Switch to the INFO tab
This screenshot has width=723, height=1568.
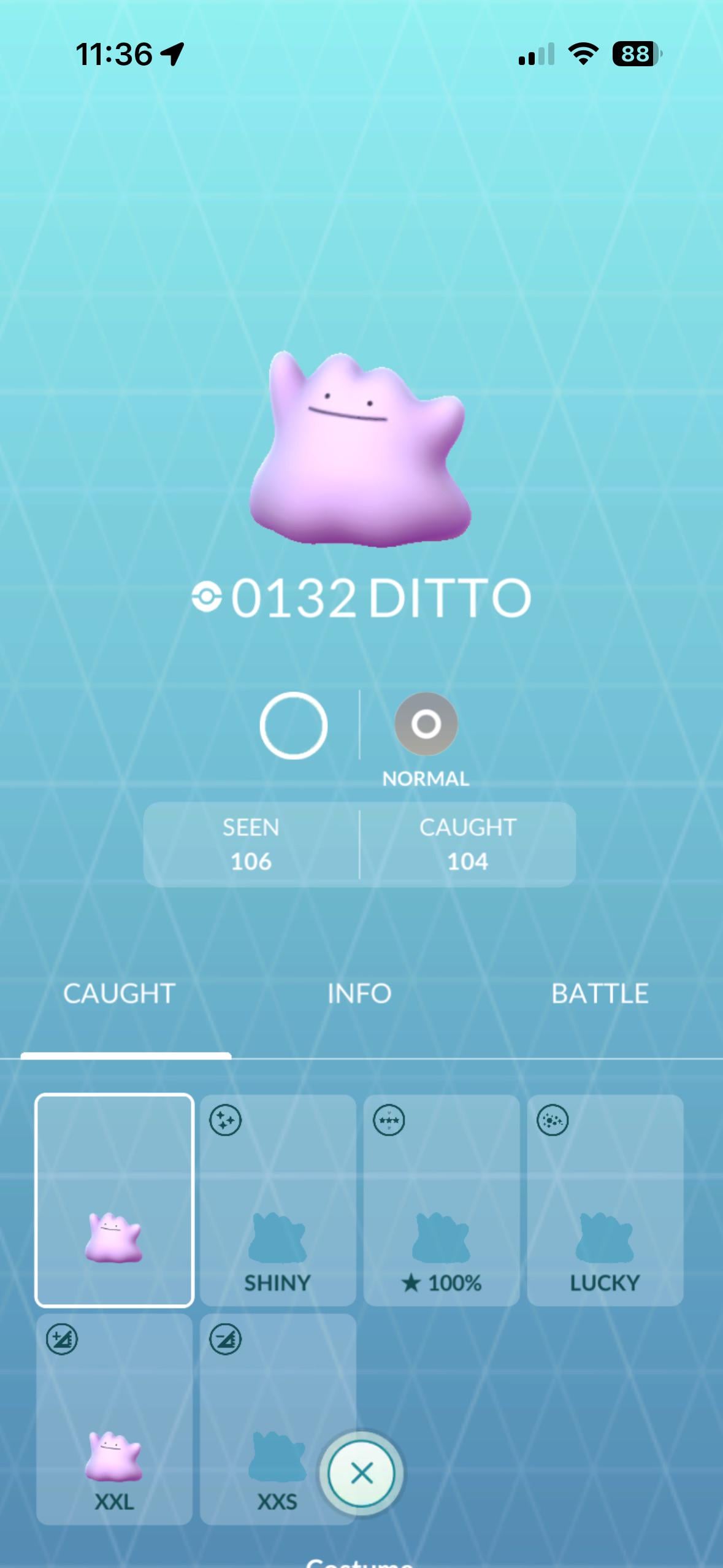(359, 994)
